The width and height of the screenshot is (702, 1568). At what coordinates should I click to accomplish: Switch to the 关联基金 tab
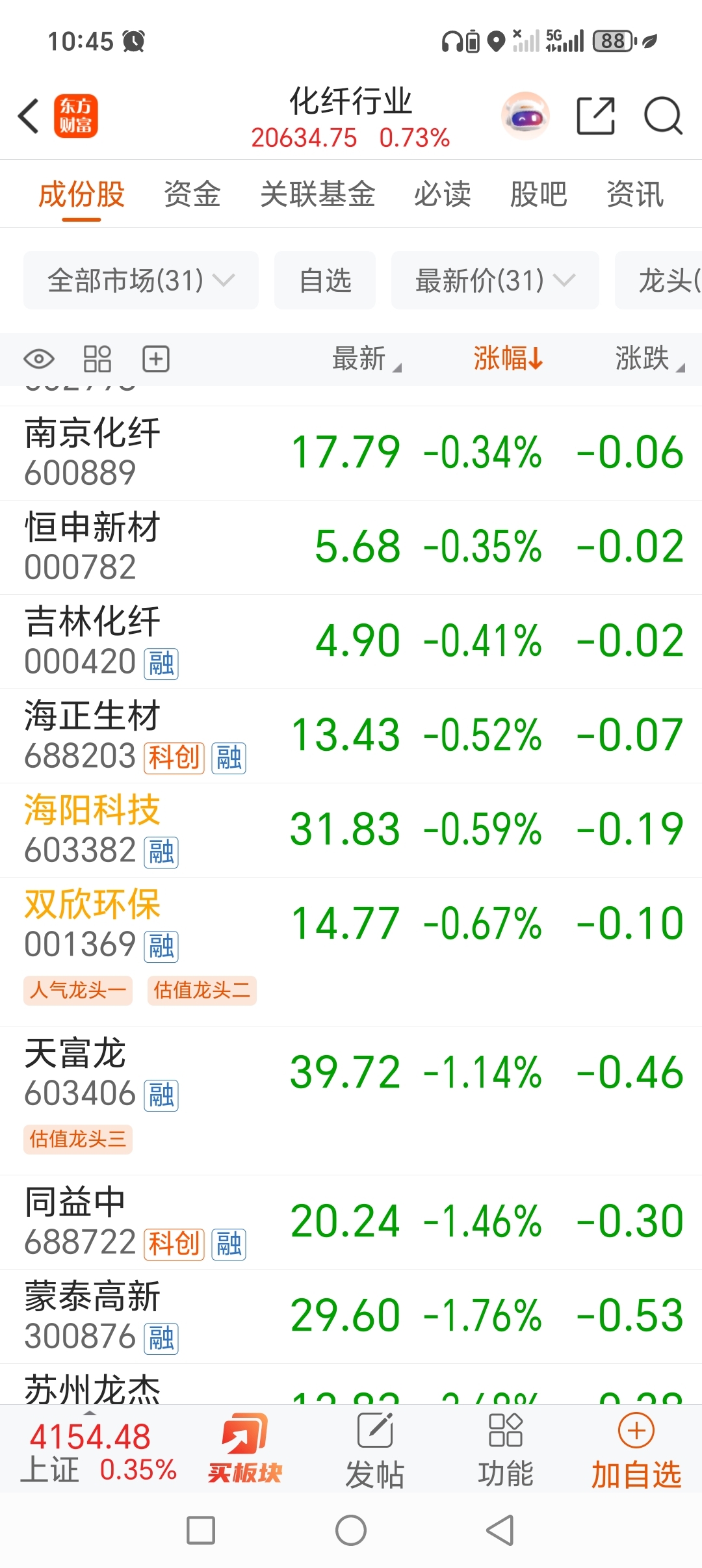(318, 194)
